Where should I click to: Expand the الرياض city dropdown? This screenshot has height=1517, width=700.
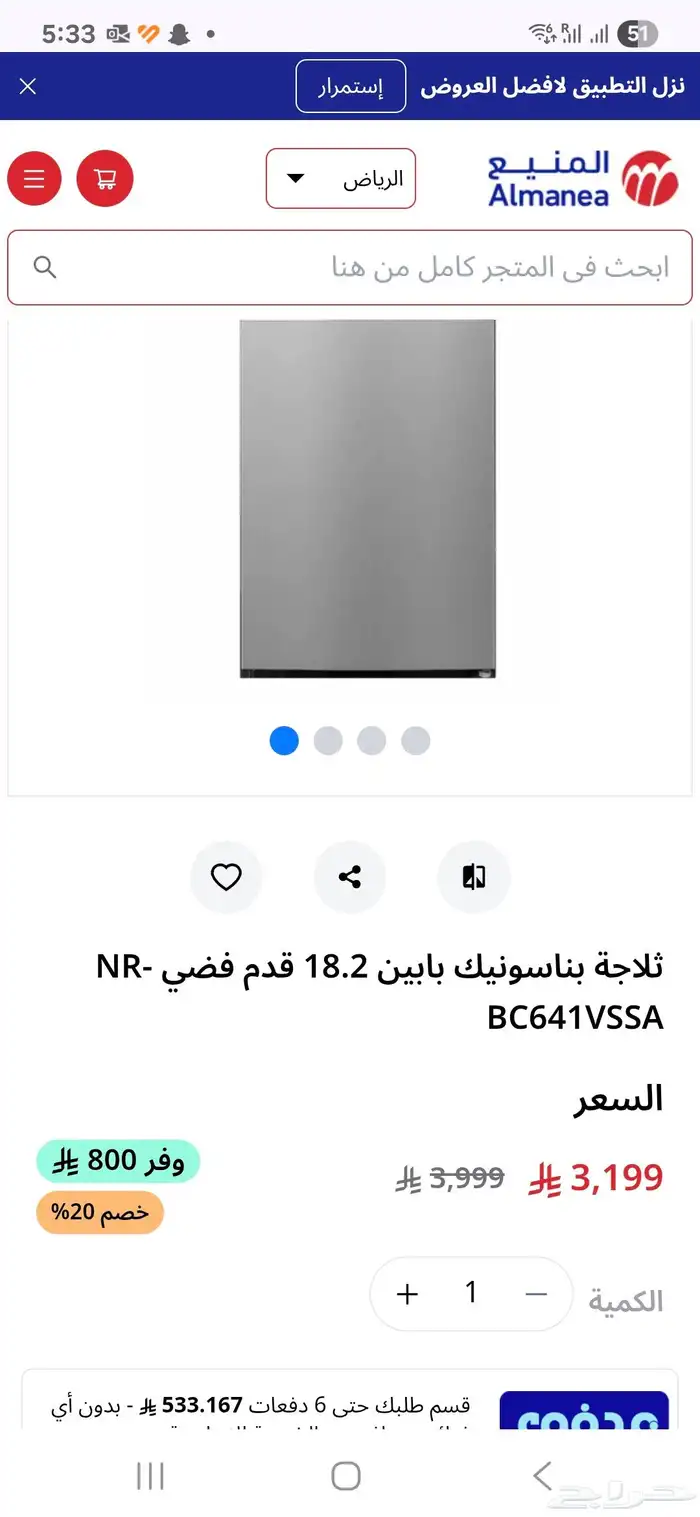(341, 179)
